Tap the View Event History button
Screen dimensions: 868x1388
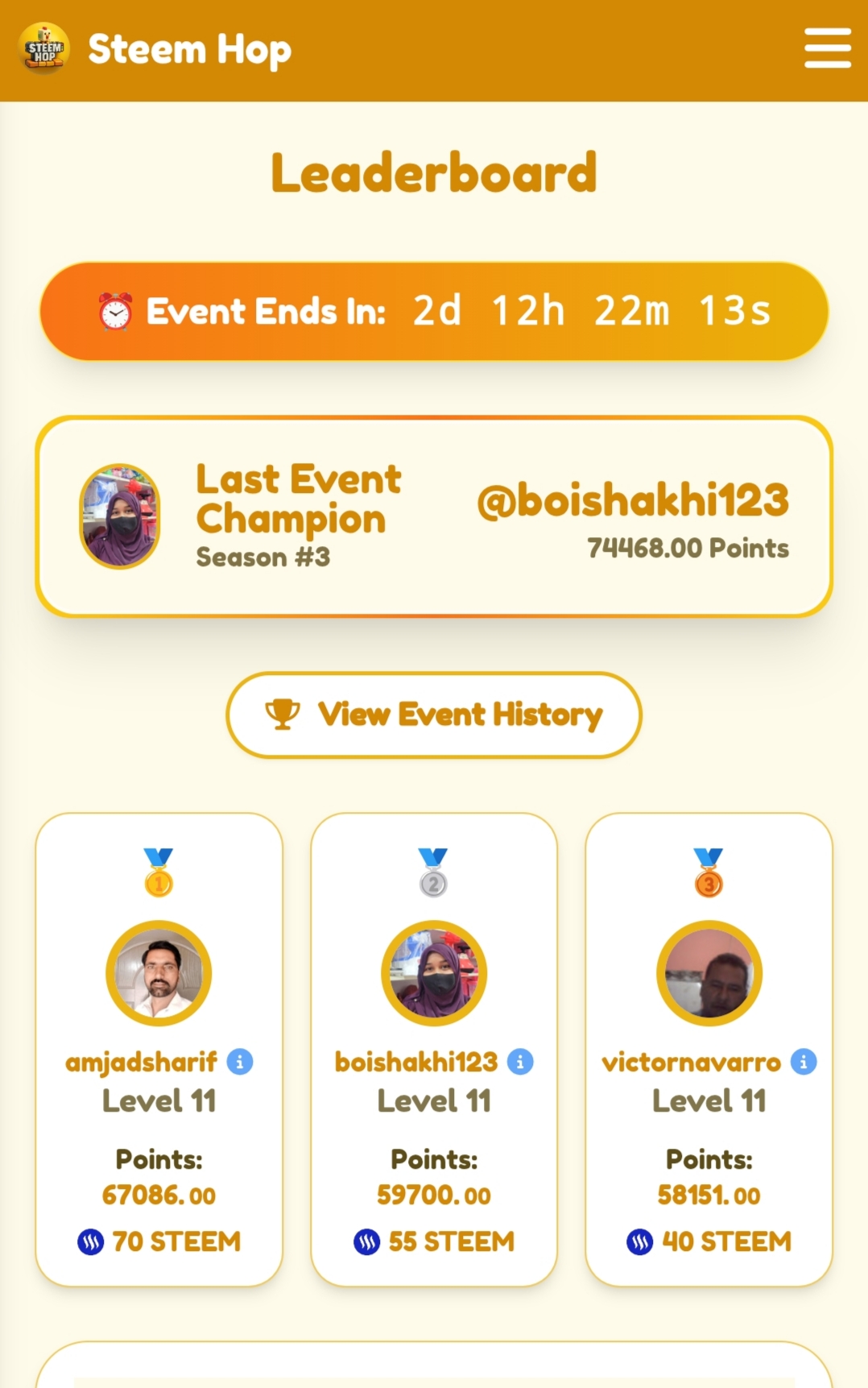pos(434,715)
